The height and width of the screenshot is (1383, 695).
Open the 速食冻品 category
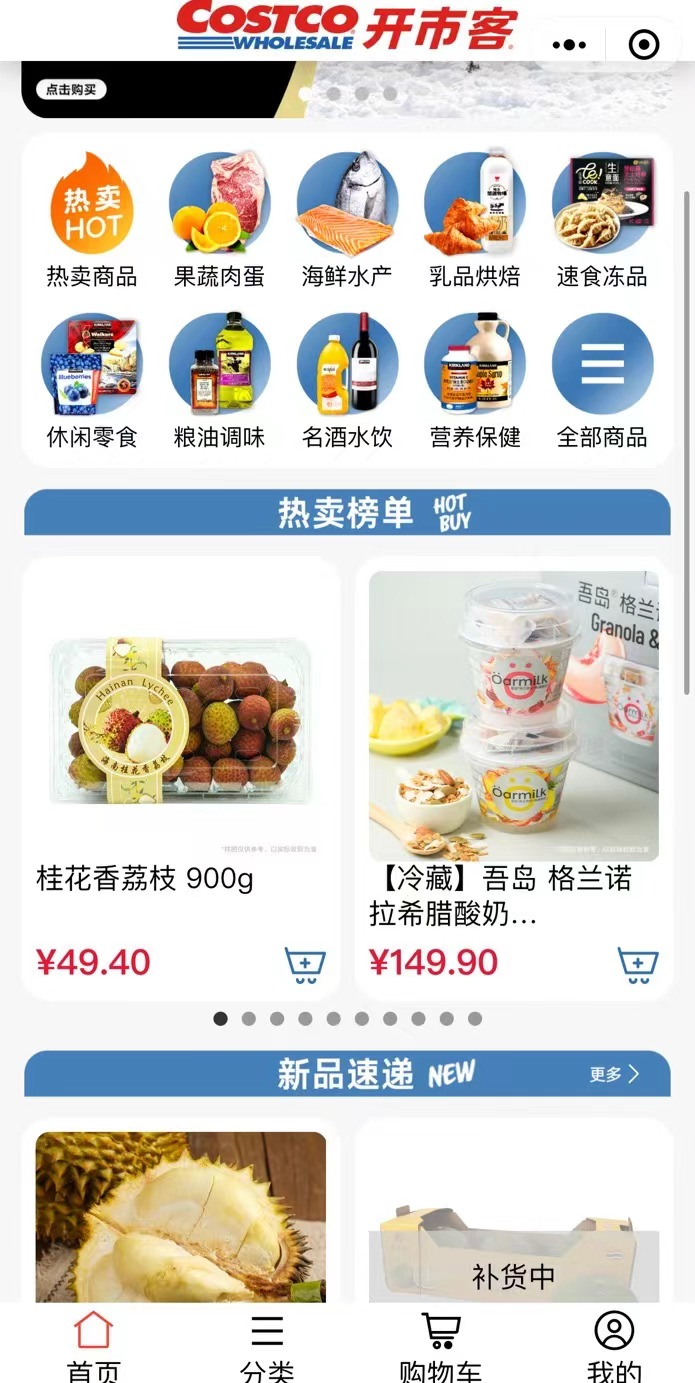point(602,220)
